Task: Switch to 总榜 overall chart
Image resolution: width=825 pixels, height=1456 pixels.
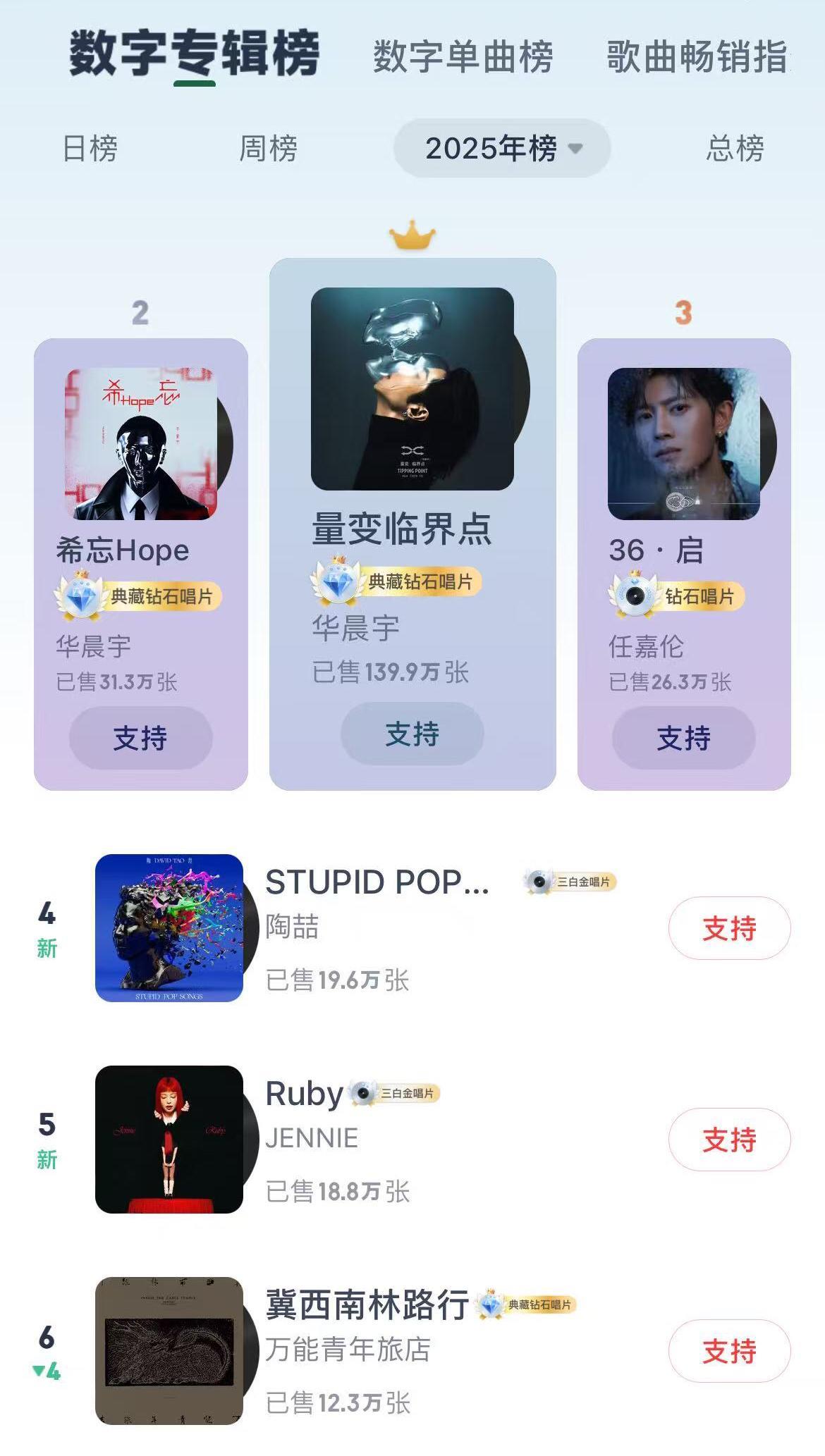Action: click(x=735, y=149)
